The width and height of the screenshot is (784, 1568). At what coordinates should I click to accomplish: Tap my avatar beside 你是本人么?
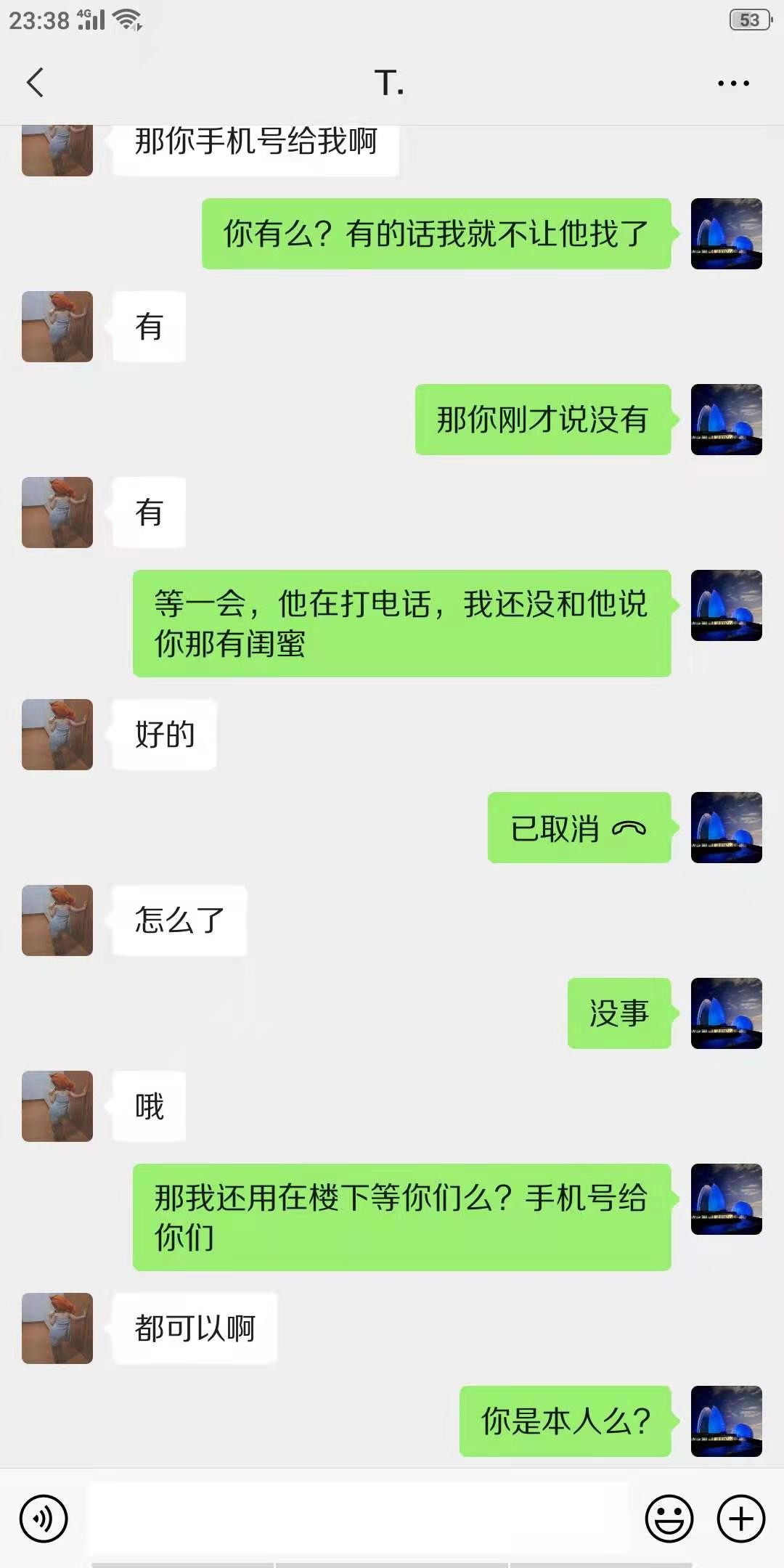(x=726, y=1421)
